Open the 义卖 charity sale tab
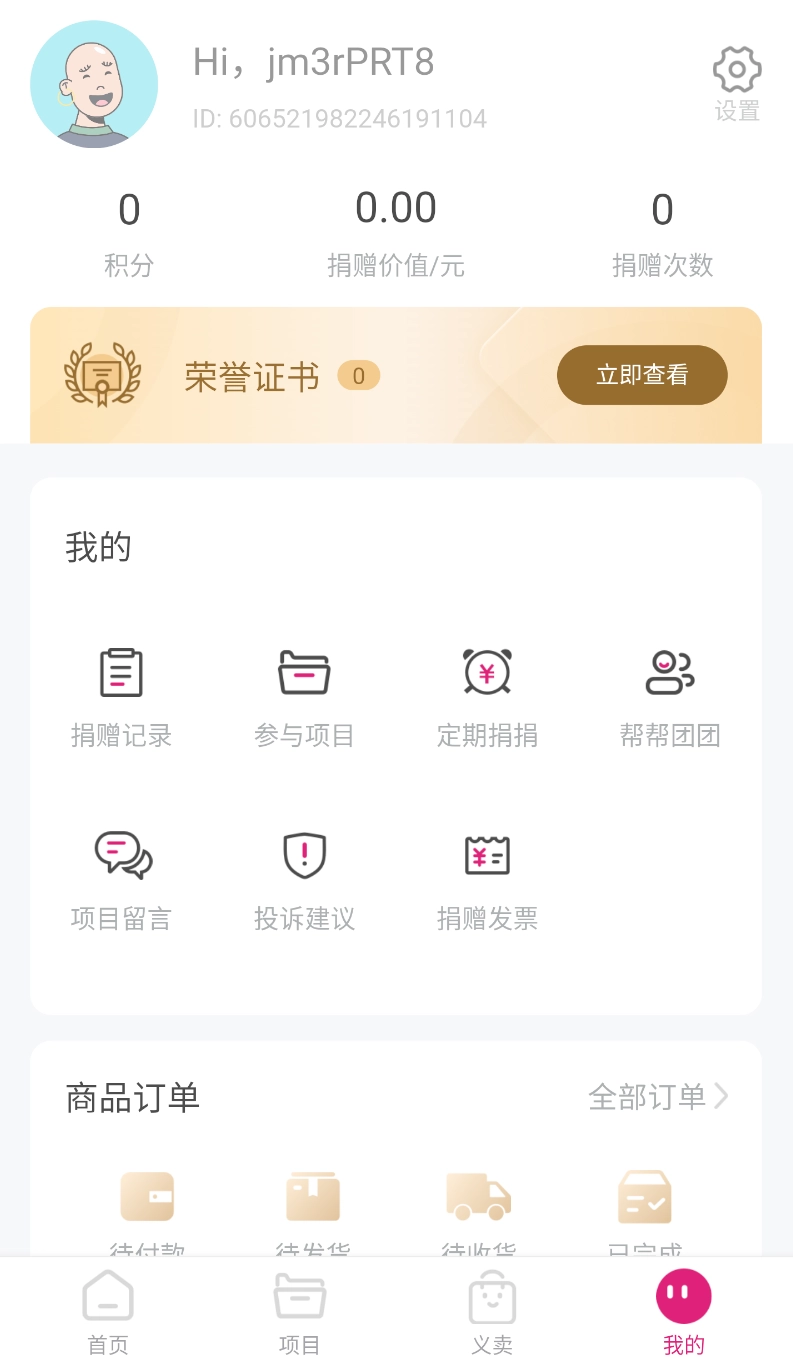The width and height of the screenshot is (793, 1358). click(491, 1310)
